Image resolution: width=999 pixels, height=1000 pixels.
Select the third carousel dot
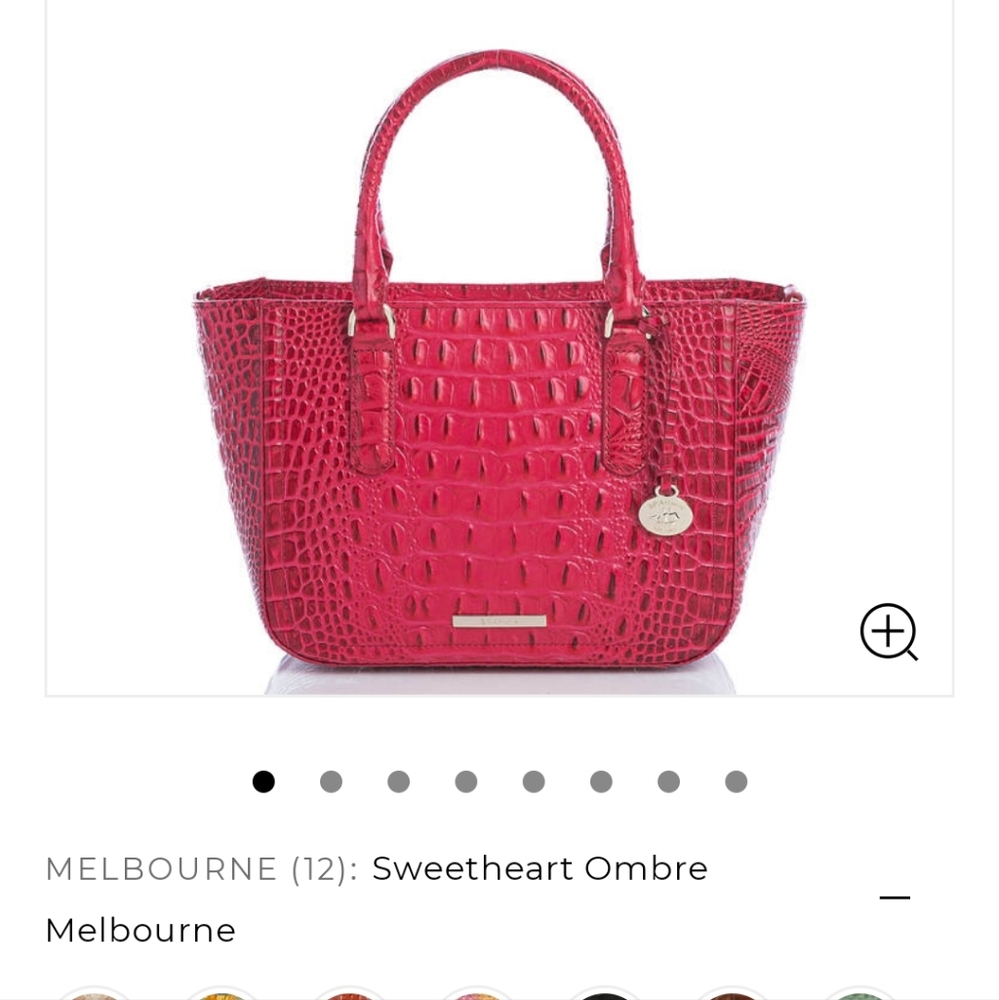398,783
